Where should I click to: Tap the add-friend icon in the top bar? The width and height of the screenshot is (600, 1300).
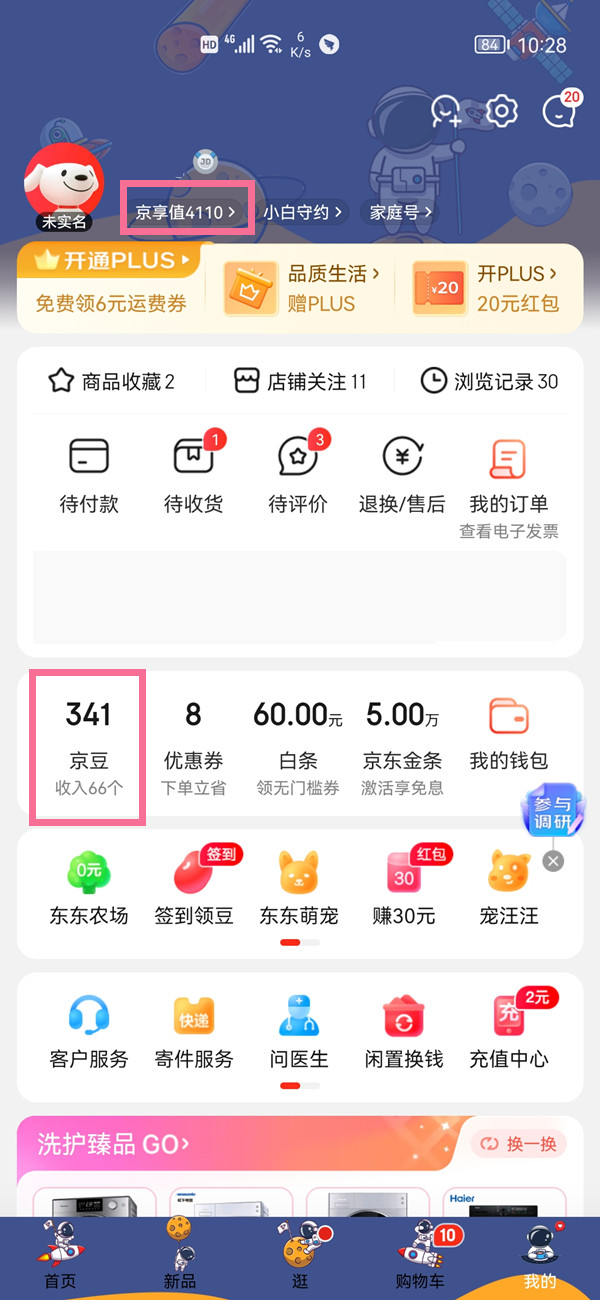445,112
